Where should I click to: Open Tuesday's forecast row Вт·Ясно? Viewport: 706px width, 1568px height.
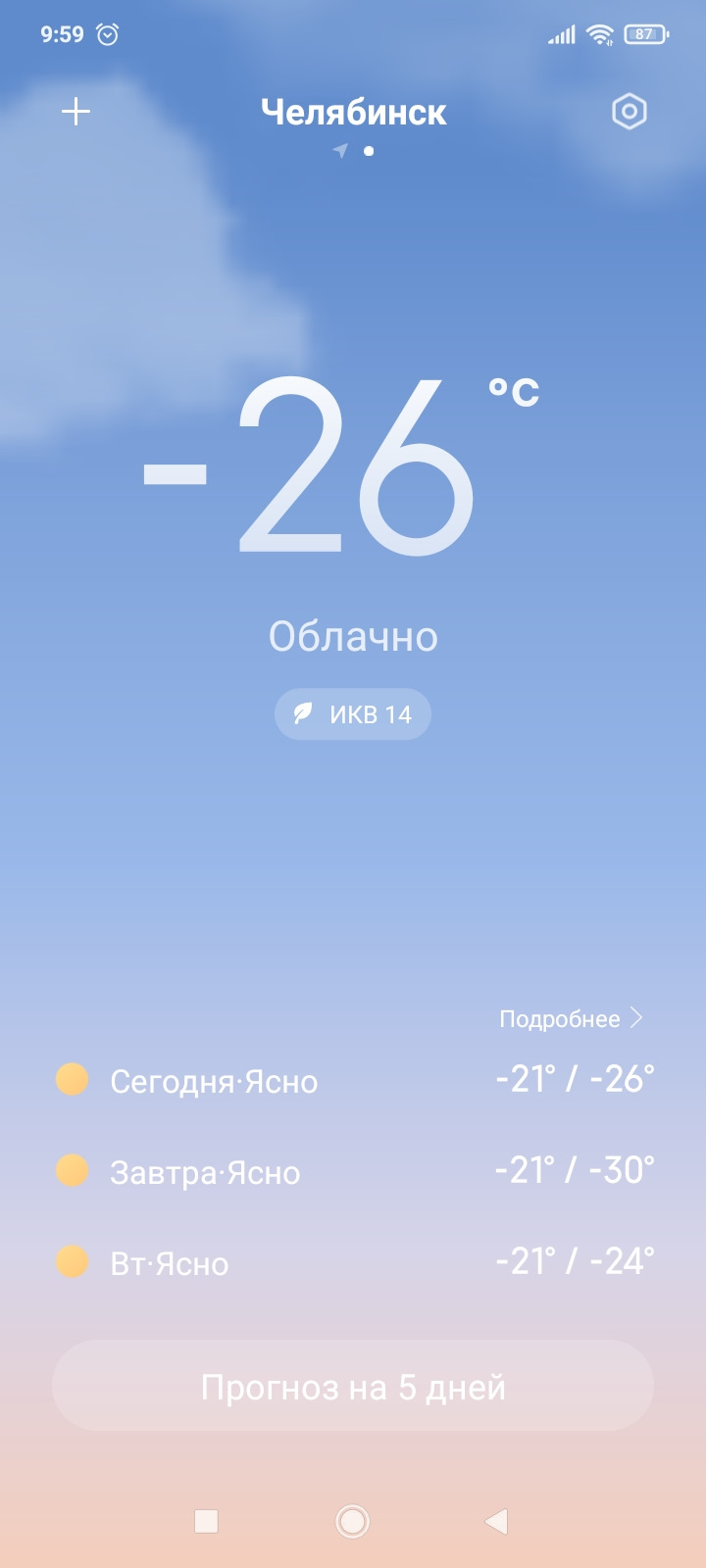point(353,1262)
